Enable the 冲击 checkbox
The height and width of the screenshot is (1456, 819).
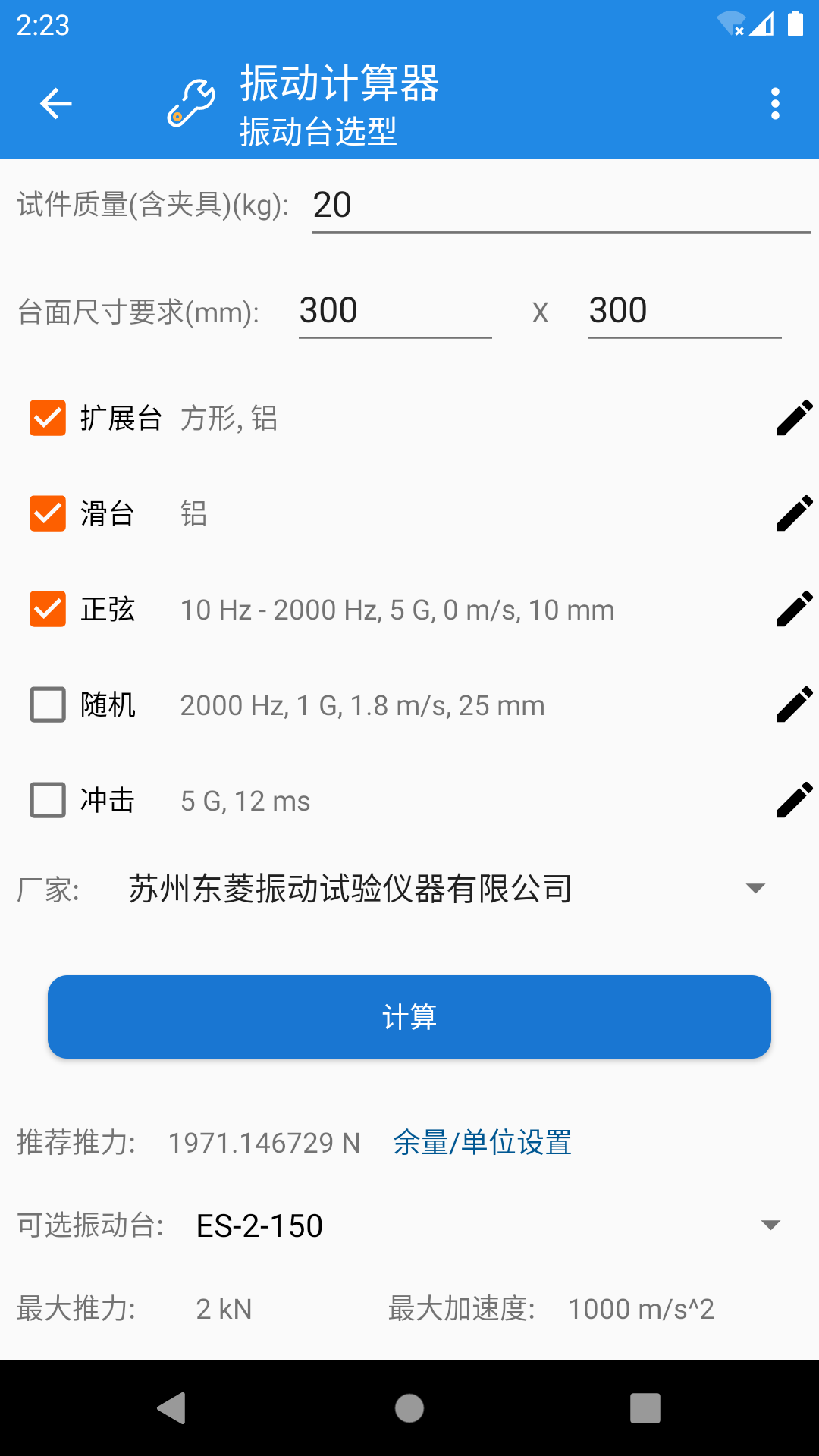pos(48,800)
